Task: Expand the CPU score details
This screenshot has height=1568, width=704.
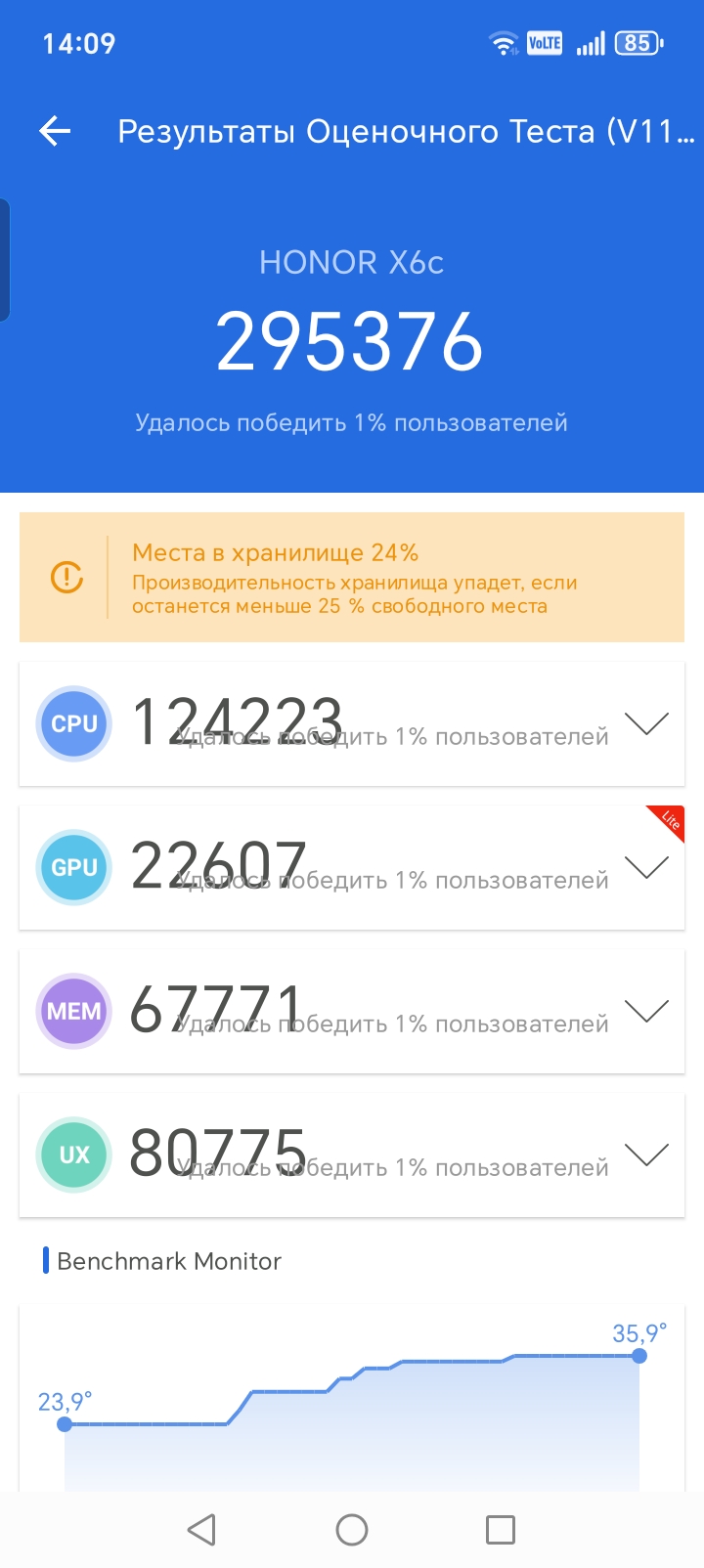Action: pos(646,723)
